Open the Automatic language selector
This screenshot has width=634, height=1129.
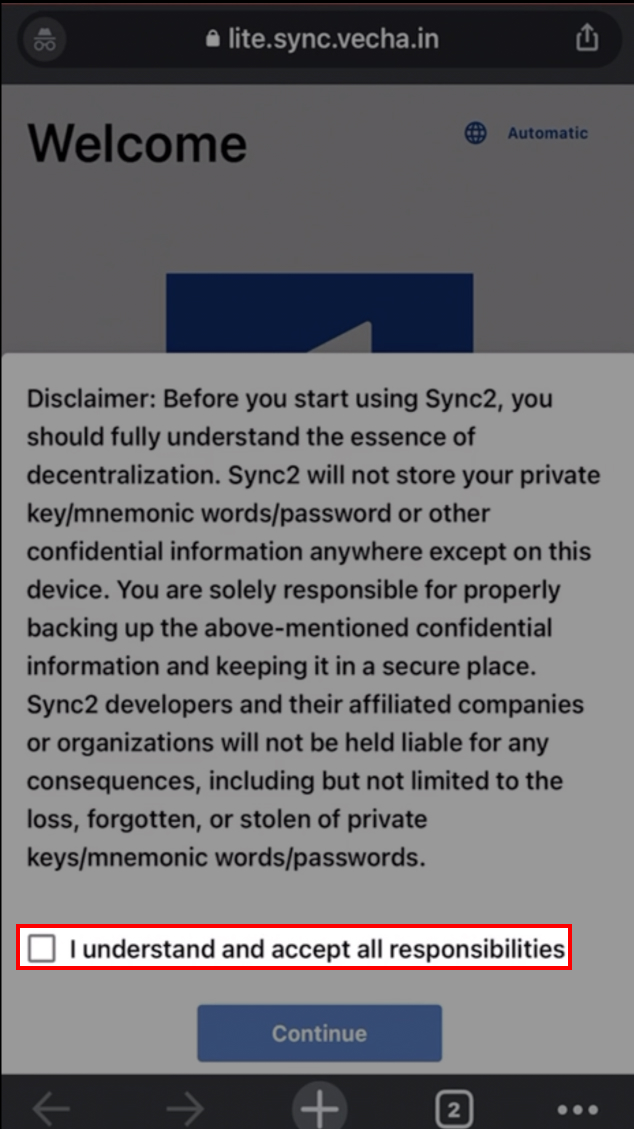click(x=527, y=133)
